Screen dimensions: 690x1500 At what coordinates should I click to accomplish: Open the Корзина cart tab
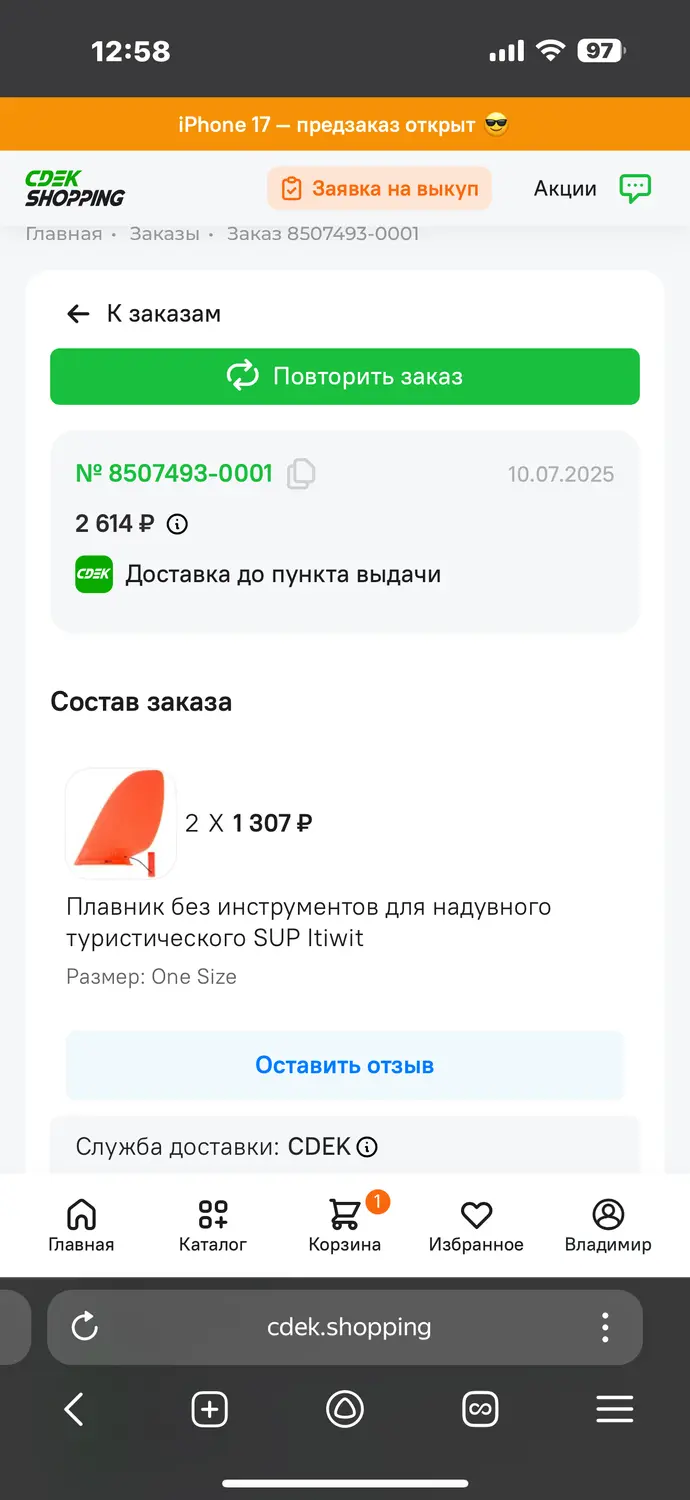[x=345, y=1226]
